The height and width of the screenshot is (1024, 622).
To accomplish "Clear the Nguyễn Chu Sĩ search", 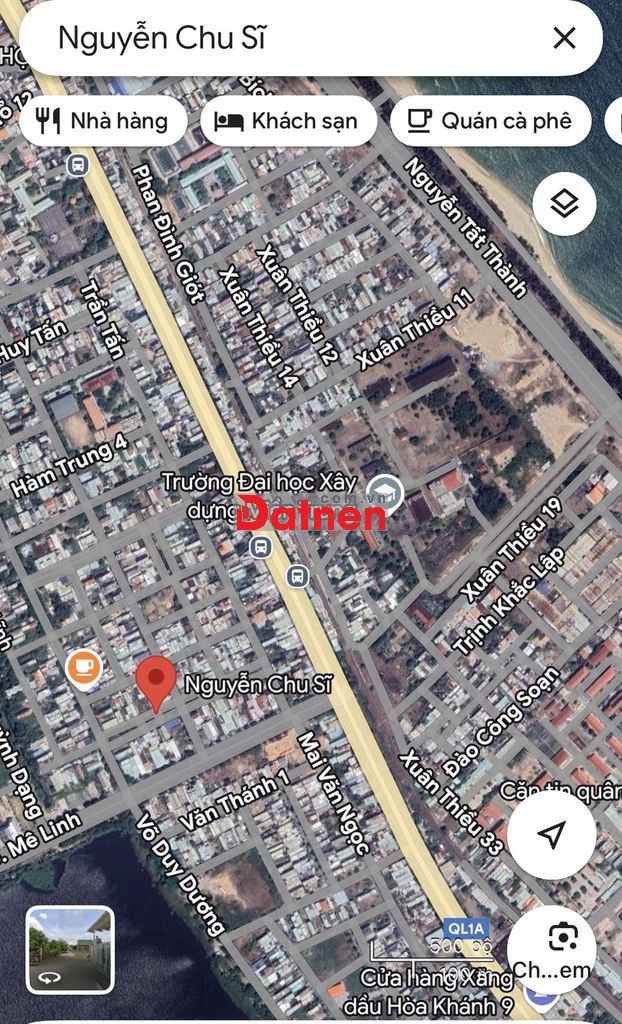I will pos(564,39).
